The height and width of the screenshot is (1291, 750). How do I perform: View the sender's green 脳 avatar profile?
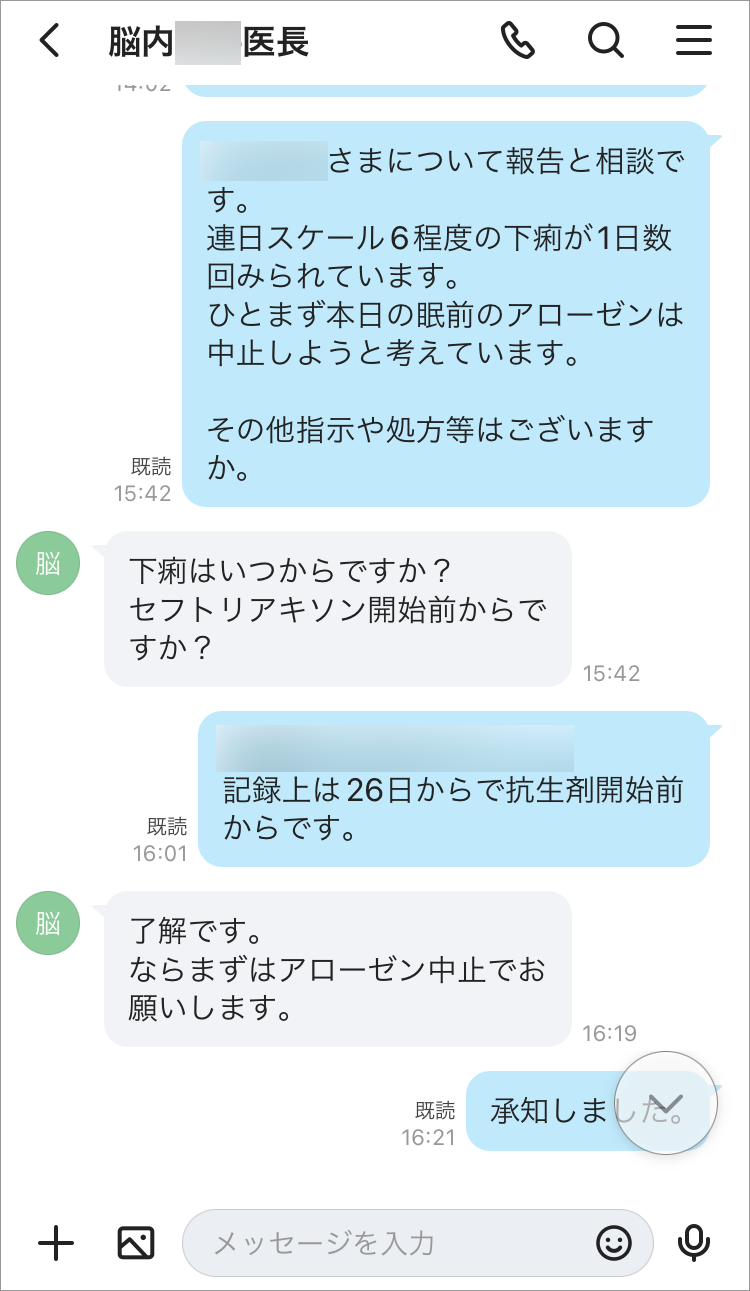click(47, 563)
